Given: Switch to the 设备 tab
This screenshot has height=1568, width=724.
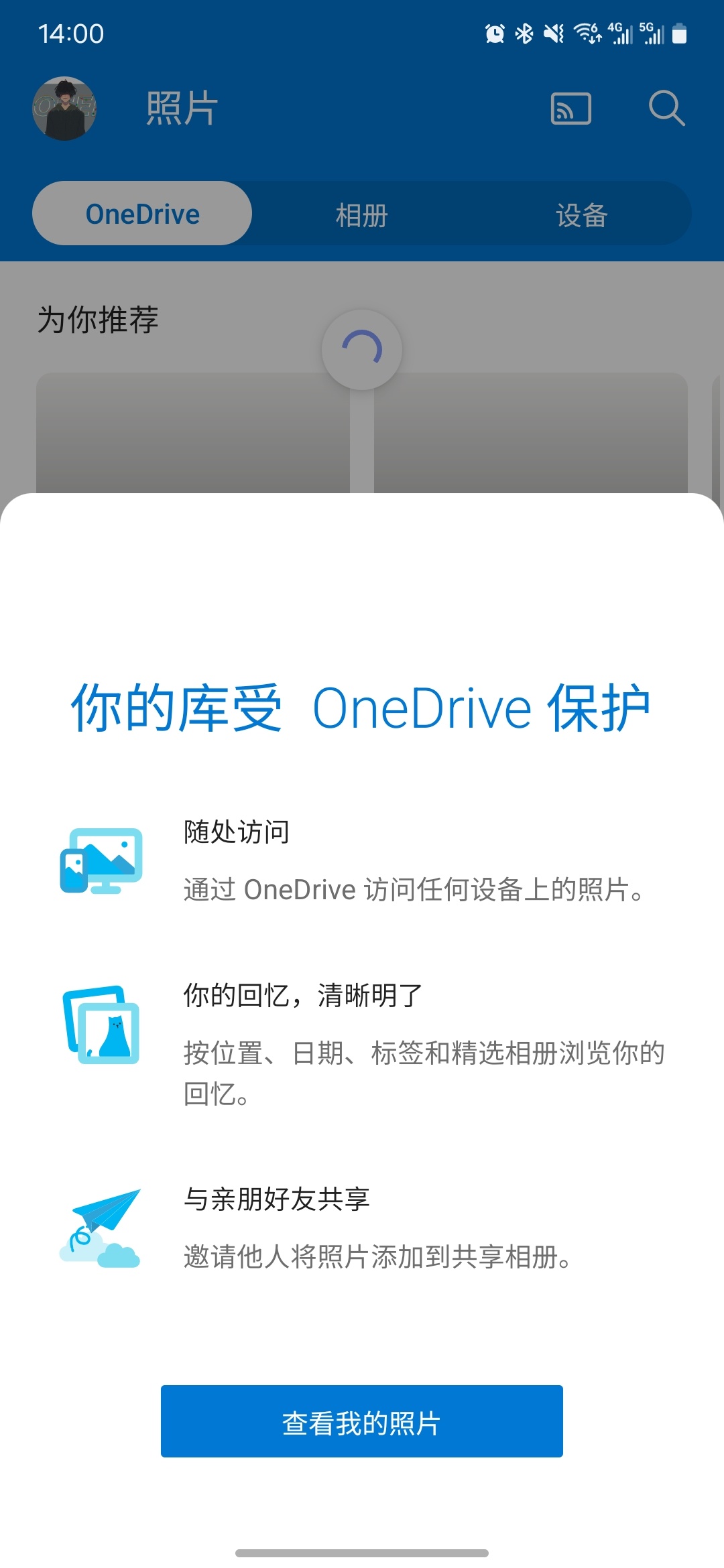Looking at the screenshot, I should [x=581, y=215].
